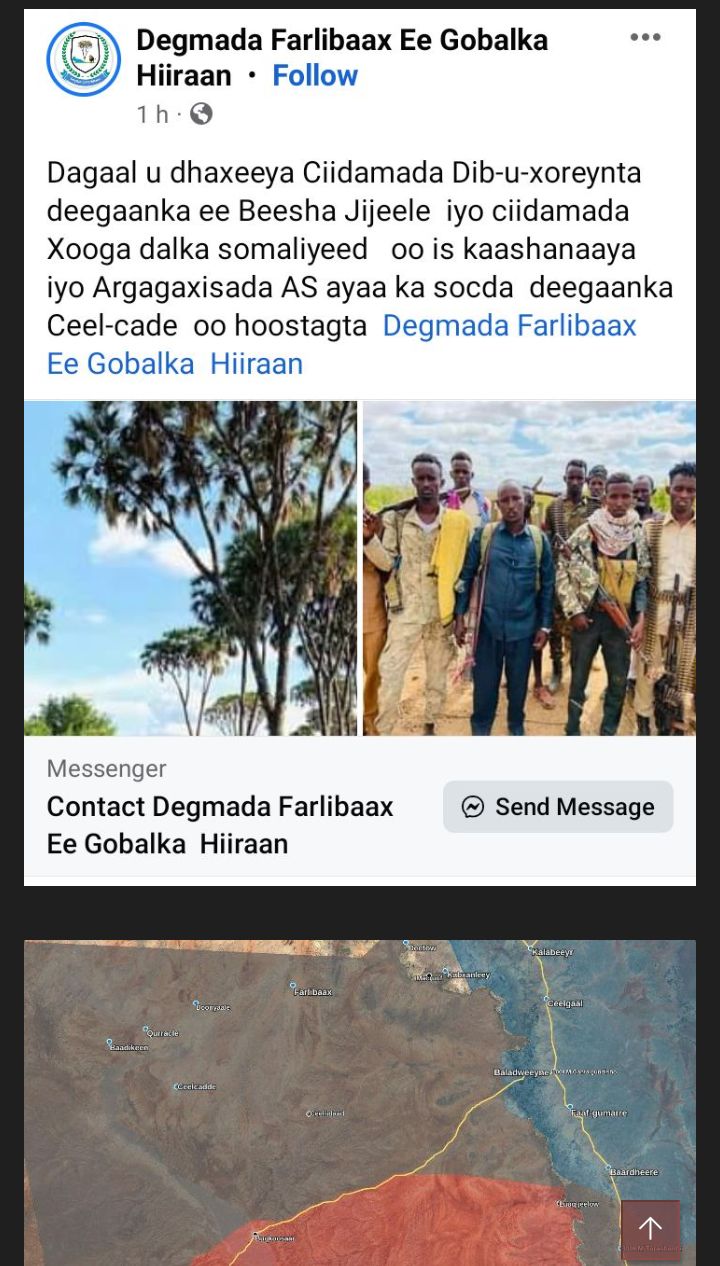Open the page's profile picture

[x=84, y=59]
